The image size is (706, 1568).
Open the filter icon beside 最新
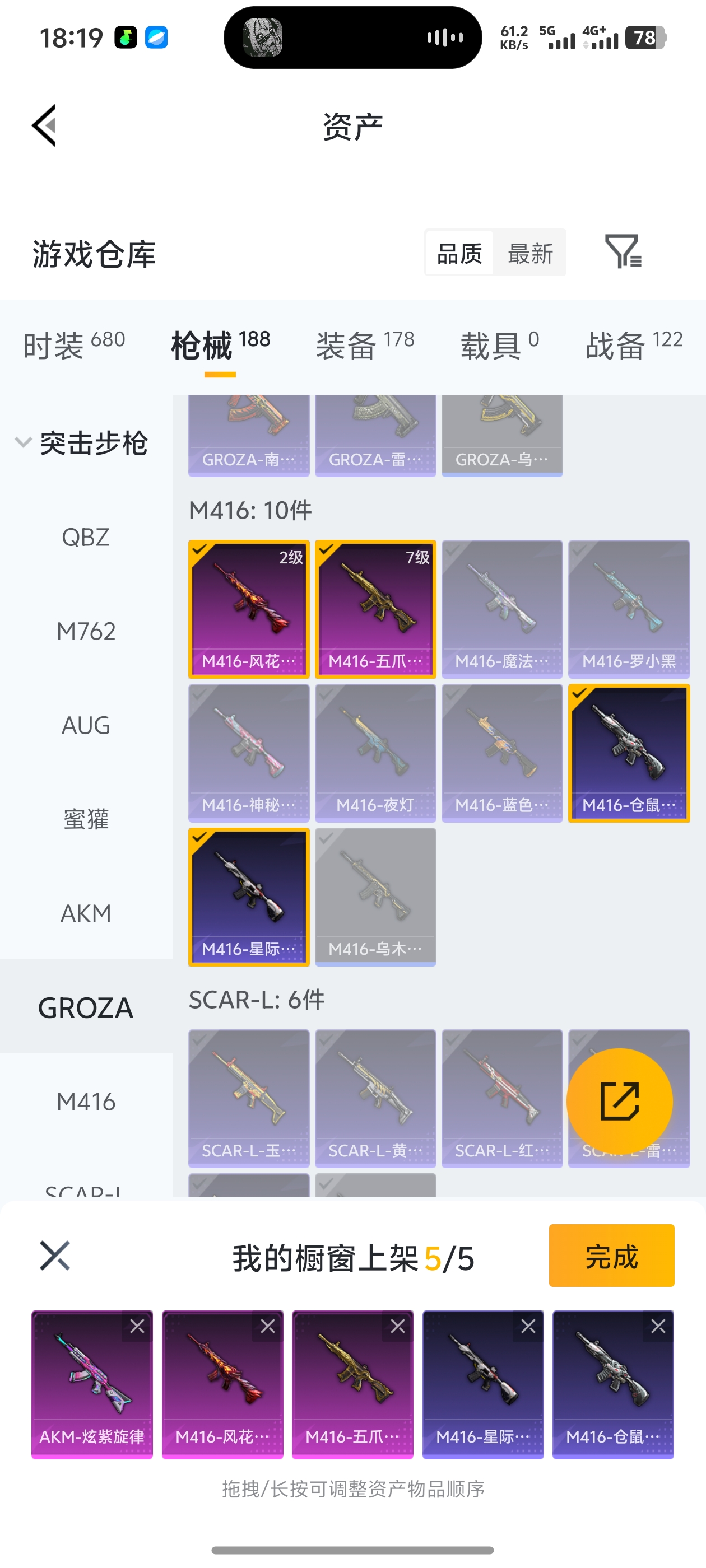pyautogui.click(x=623, y=251)
